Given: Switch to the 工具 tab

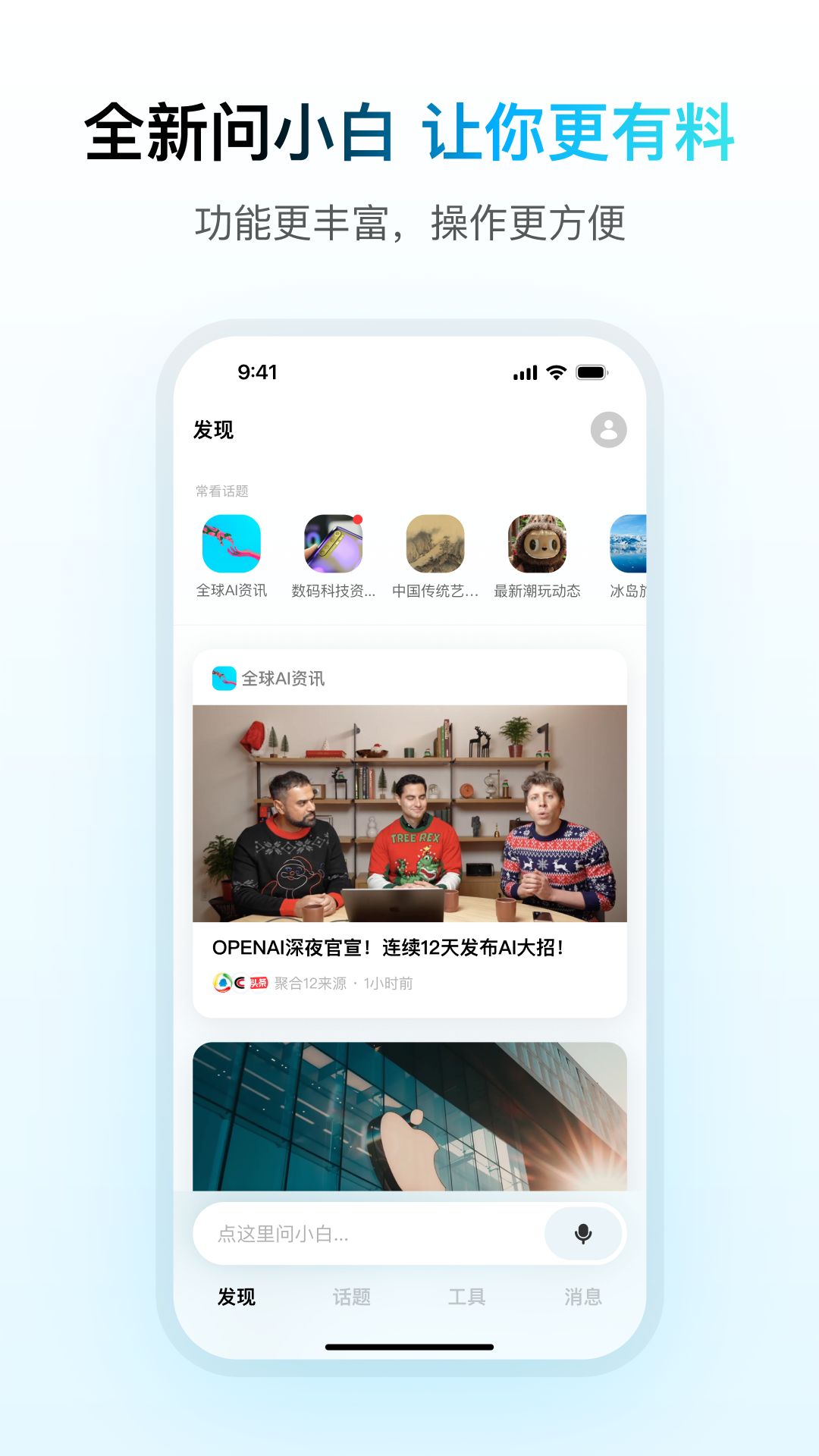Looking at the screenshot, I should tap(467, 1297).
